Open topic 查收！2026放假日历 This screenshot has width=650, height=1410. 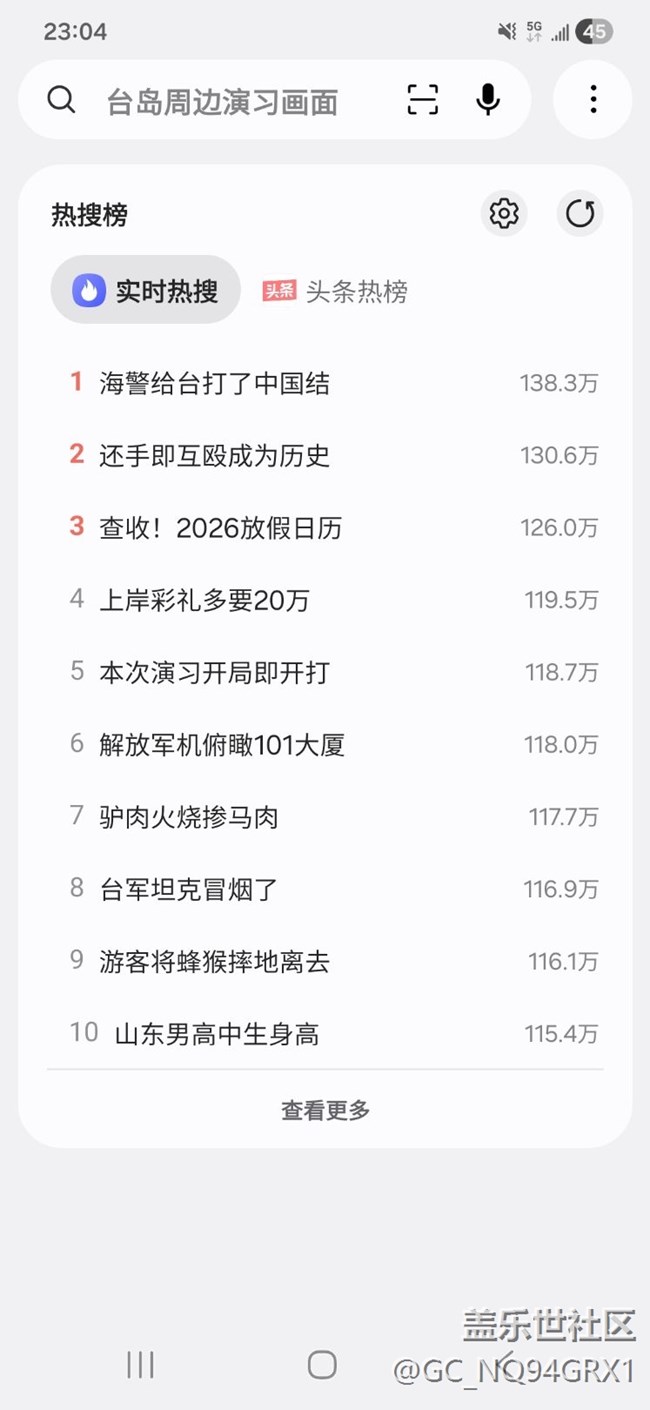[x=220, y=527]
